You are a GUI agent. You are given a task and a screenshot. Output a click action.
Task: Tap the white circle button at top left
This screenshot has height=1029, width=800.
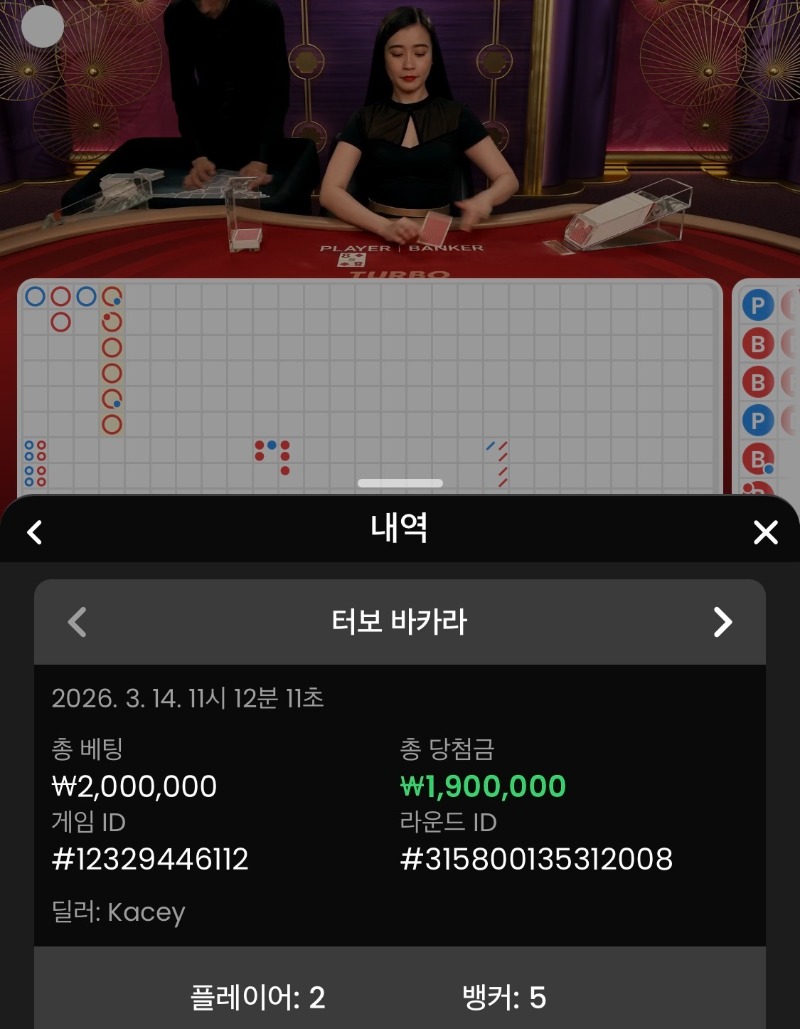pos(43,26)
